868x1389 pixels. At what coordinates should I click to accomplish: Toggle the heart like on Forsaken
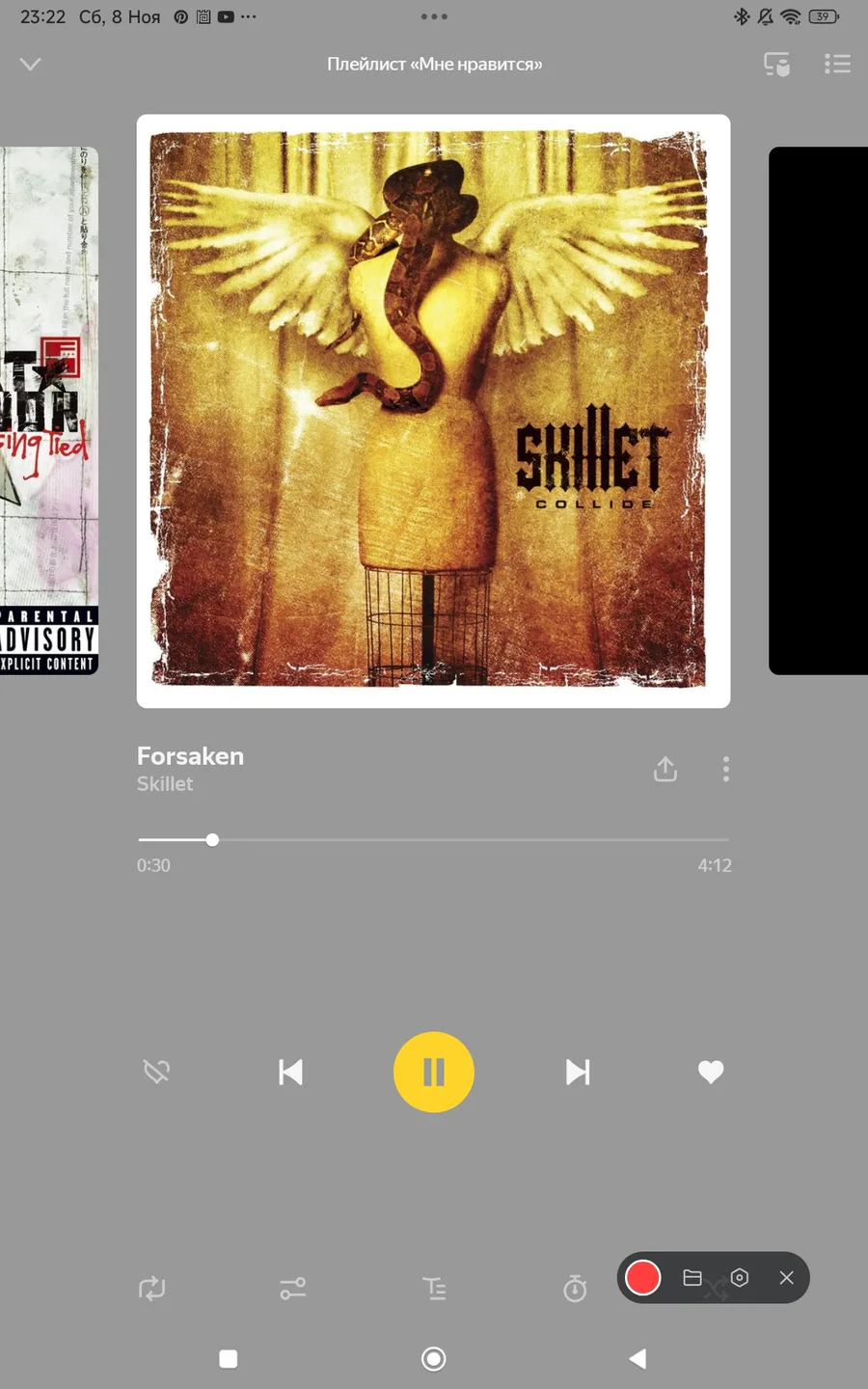pyautogui.click(x=711, y=1072)
